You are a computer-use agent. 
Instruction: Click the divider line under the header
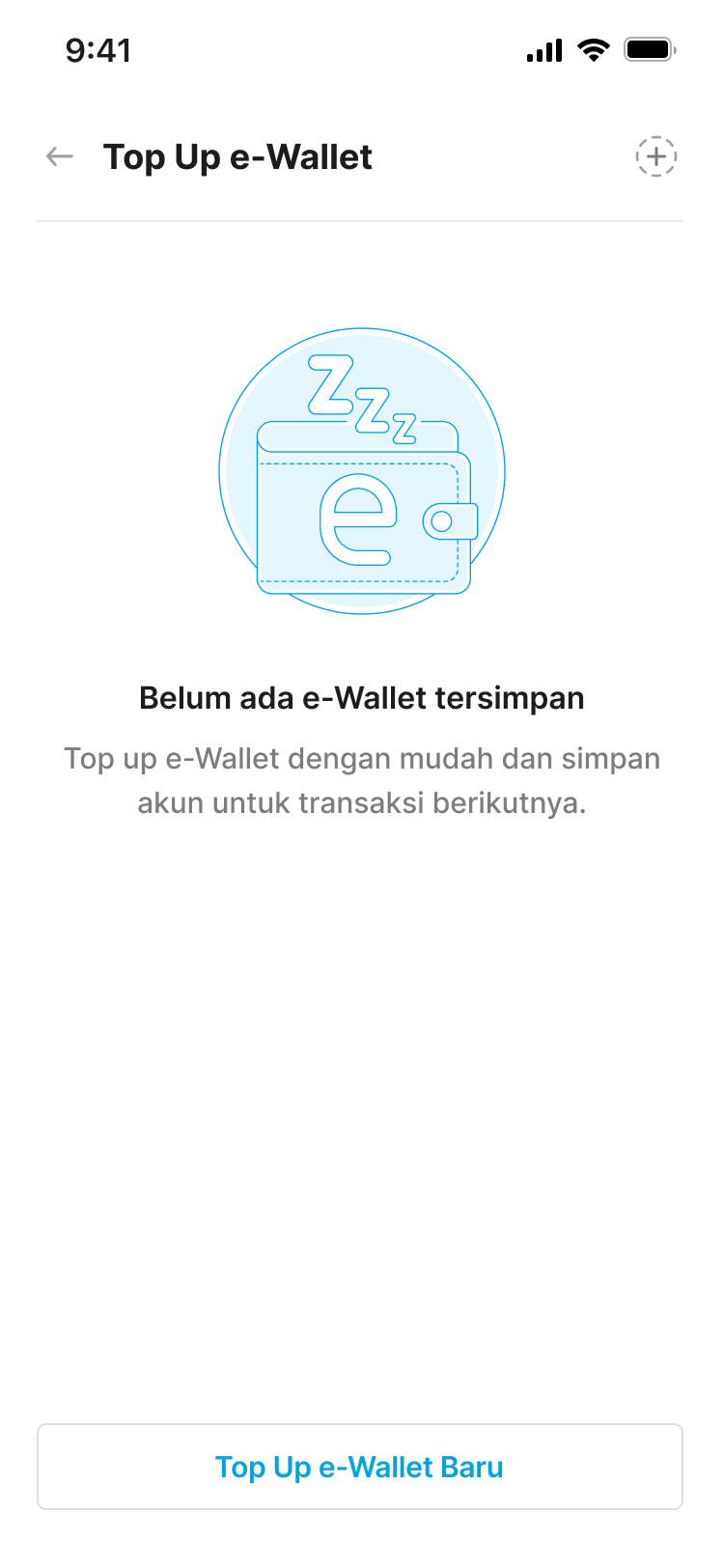point(359,222)
